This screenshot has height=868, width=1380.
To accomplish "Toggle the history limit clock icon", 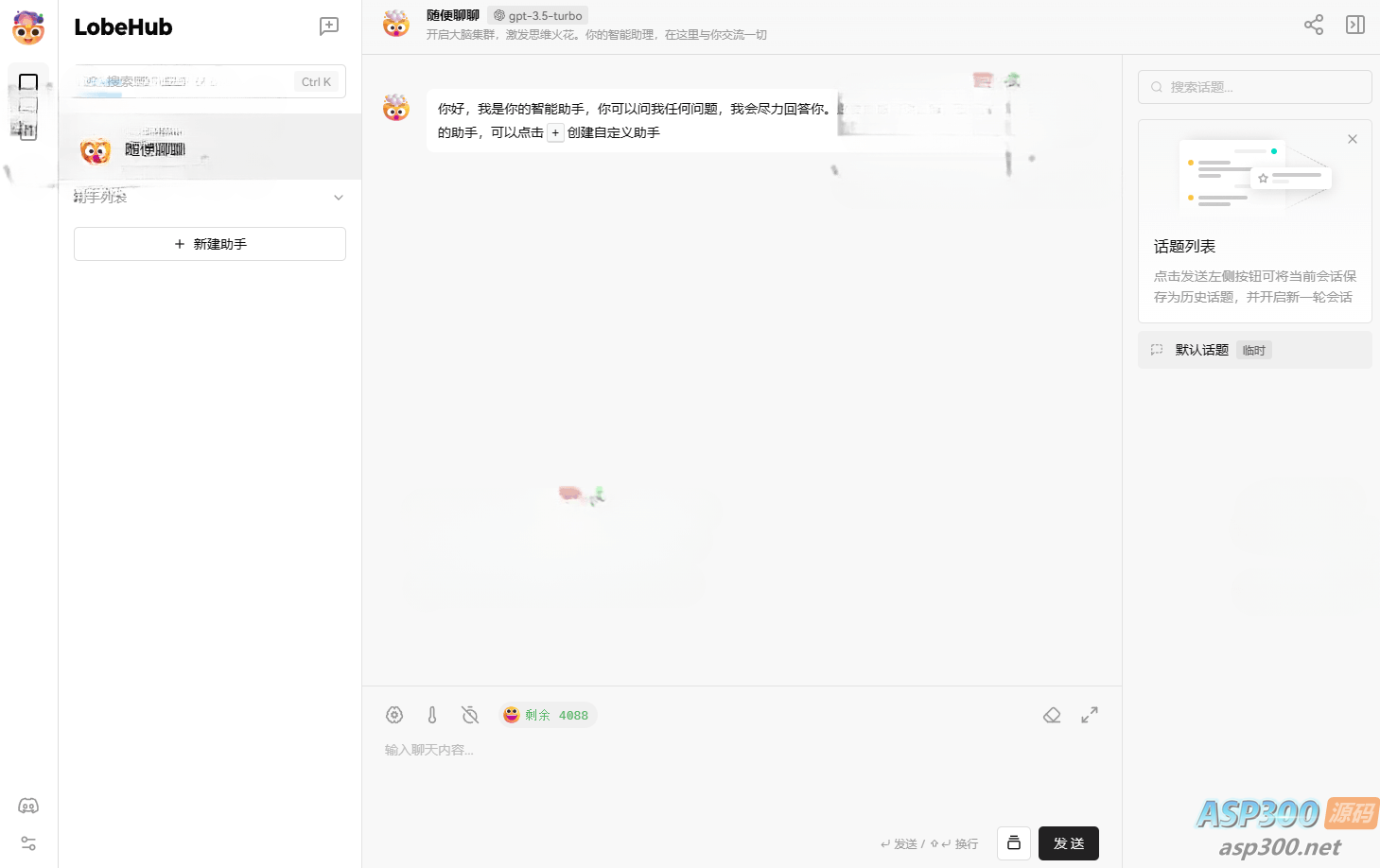I will click(470, 715).
